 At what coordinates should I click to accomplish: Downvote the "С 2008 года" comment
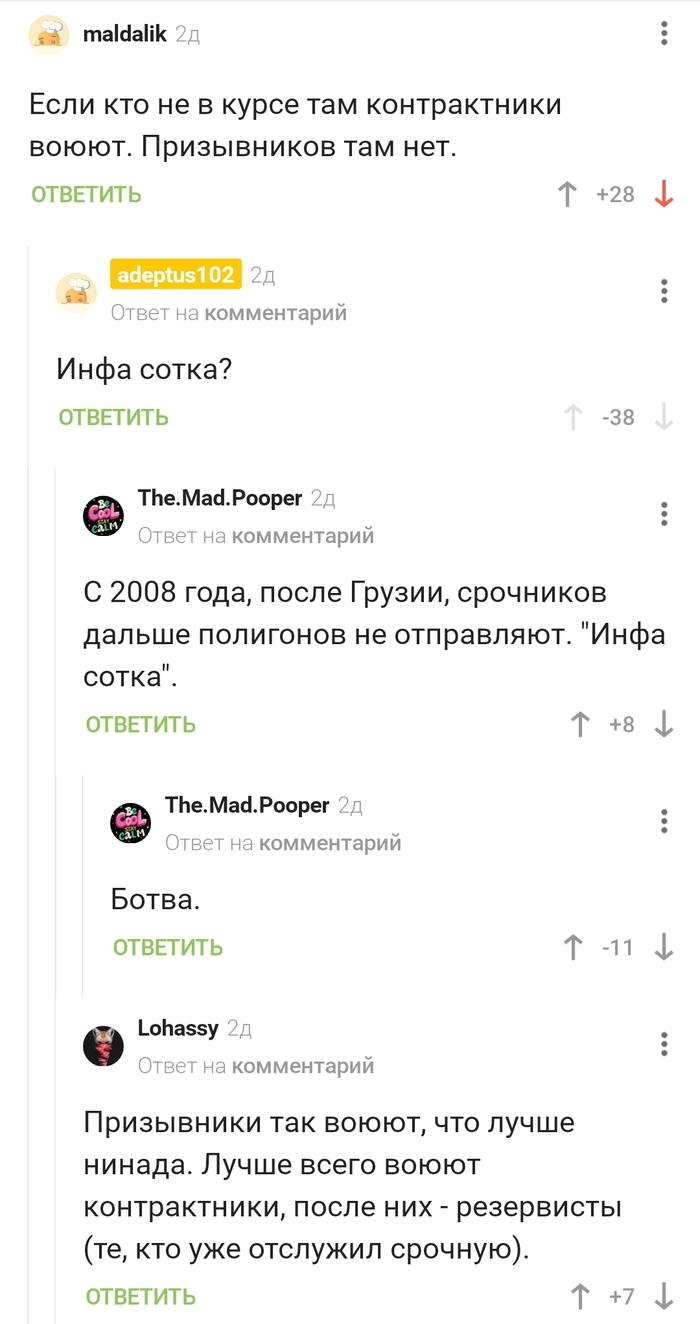coord(663,724)
